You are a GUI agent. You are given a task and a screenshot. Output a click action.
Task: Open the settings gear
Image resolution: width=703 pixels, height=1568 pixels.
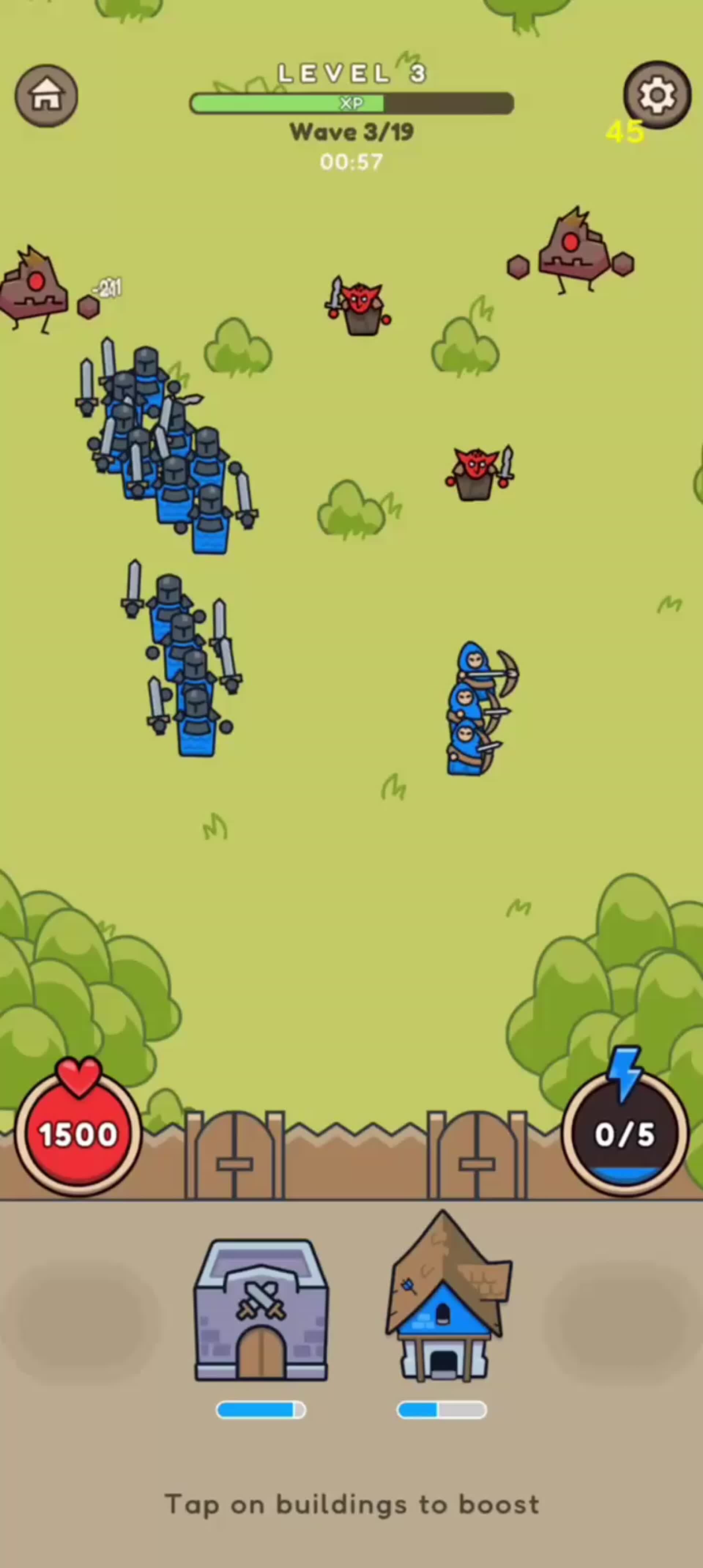[657, 94]
